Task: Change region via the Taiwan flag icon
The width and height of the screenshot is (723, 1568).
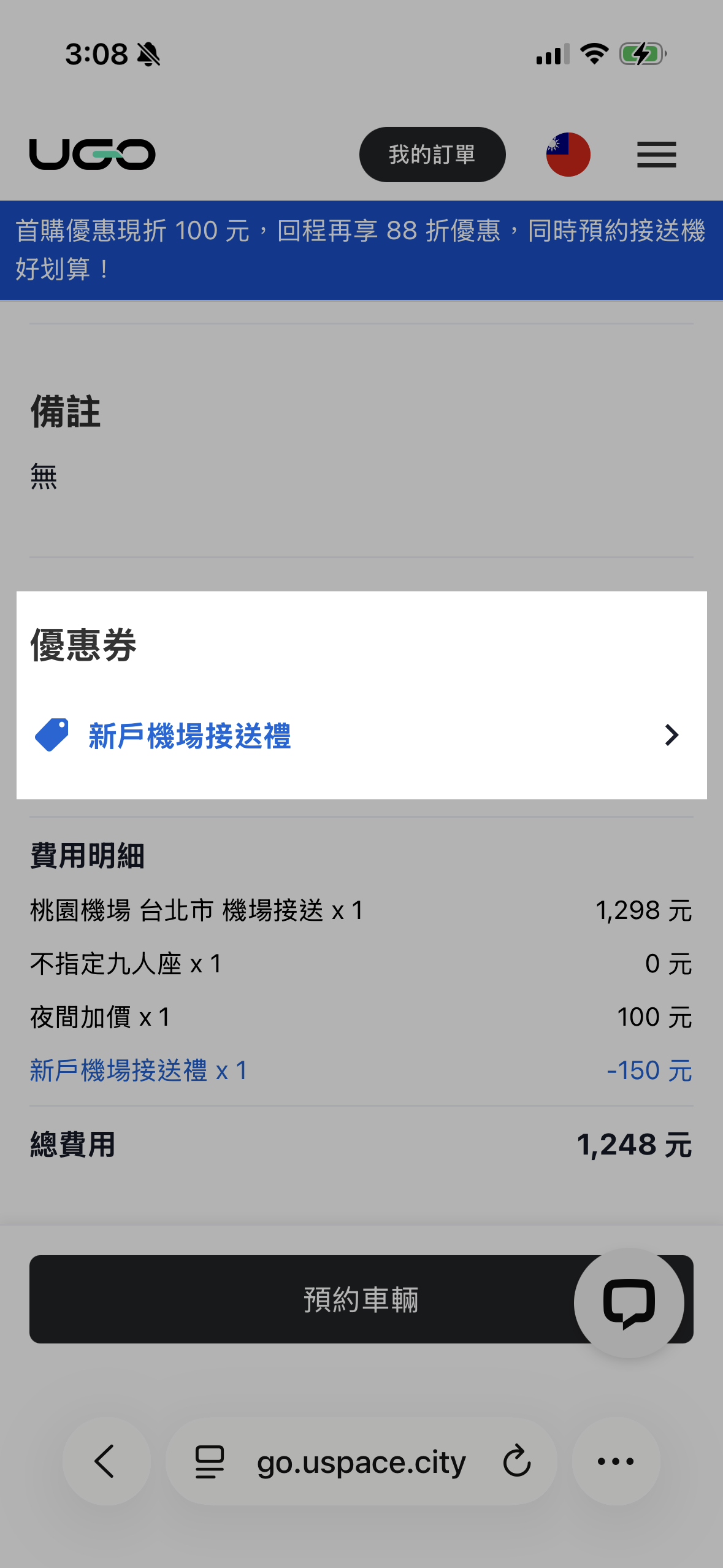Action: pyautogui.click(x=568, y=155)
